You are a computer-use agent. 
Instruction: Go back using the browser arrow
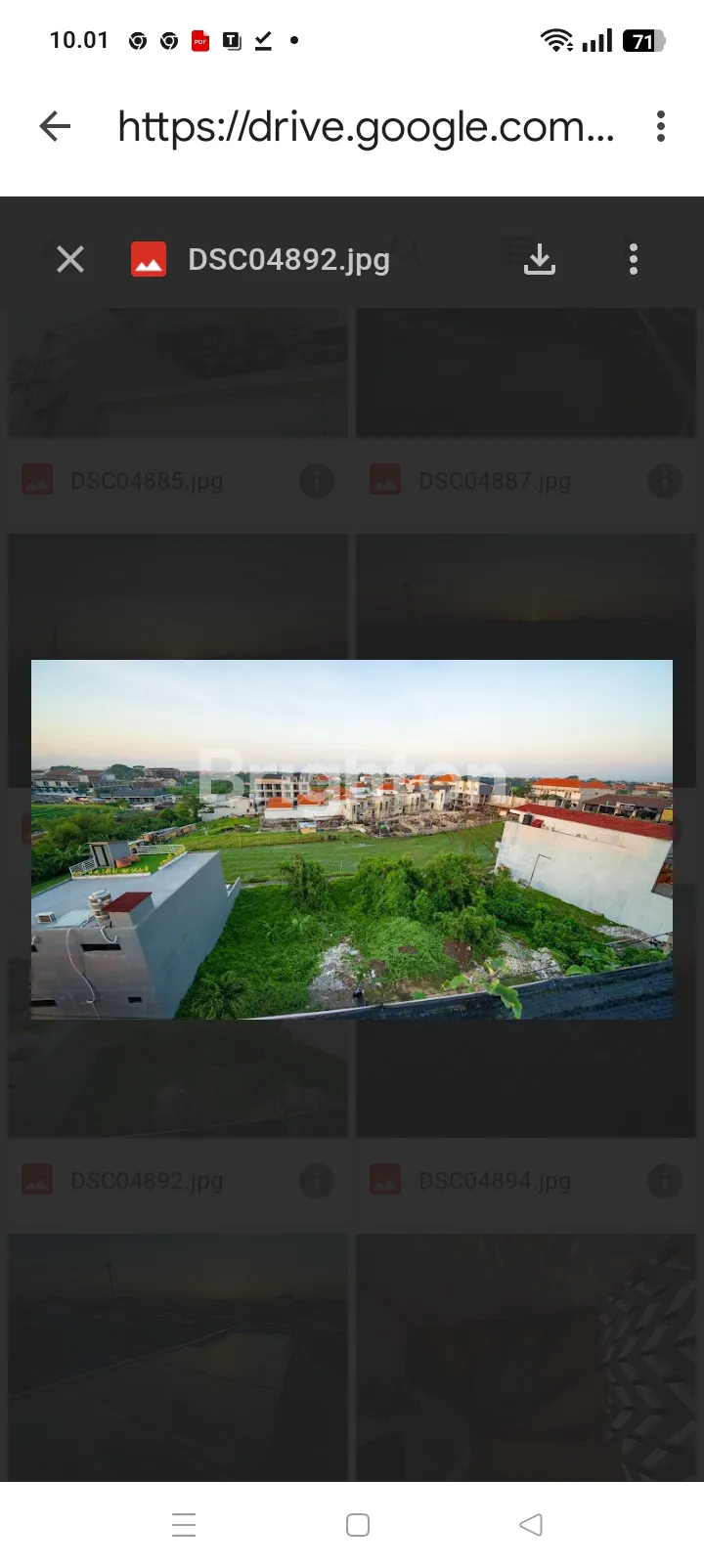tap(56, 126)
